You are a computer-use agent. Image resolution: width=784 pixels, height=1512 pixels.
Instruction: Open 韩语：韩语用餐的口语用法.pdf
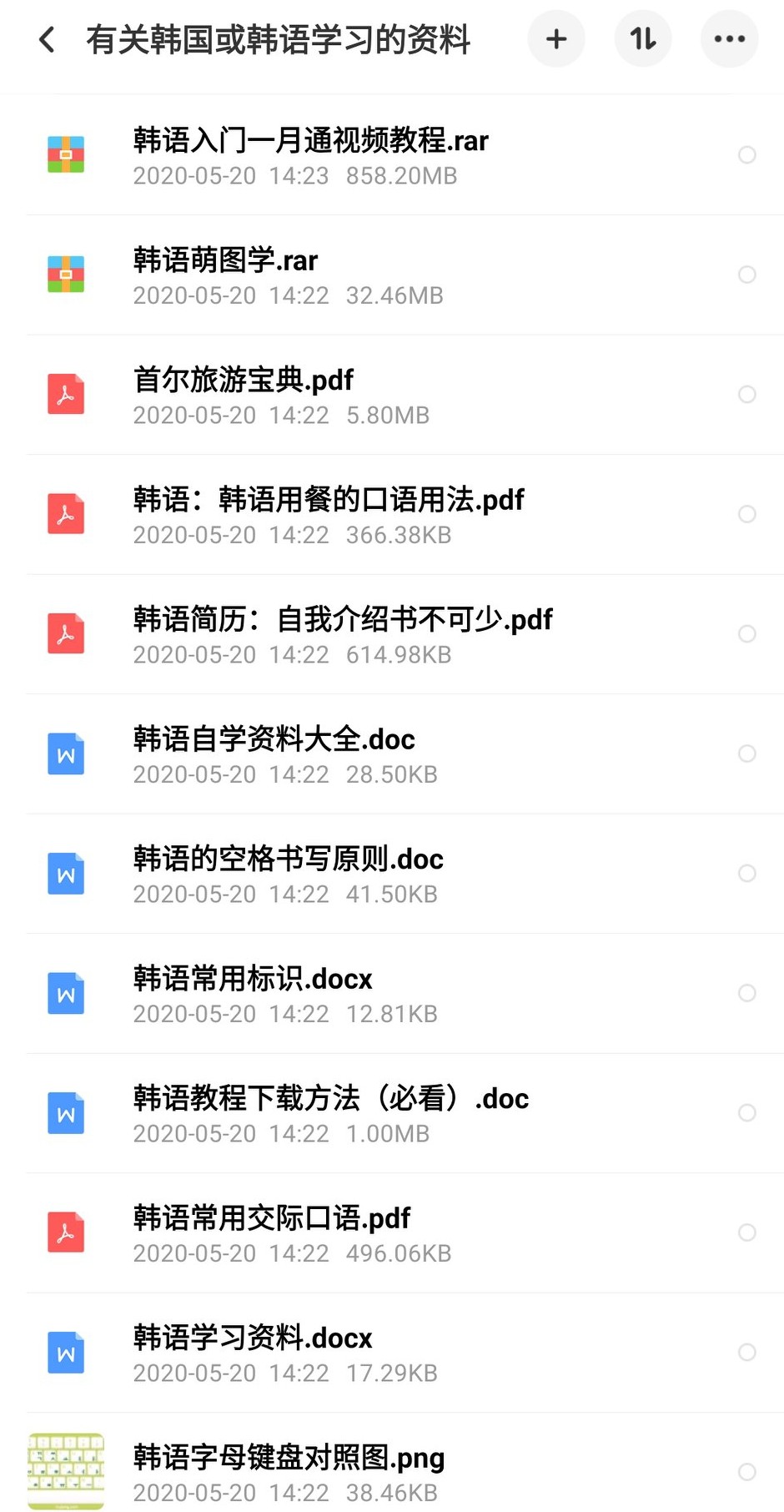tap(328, 499)
